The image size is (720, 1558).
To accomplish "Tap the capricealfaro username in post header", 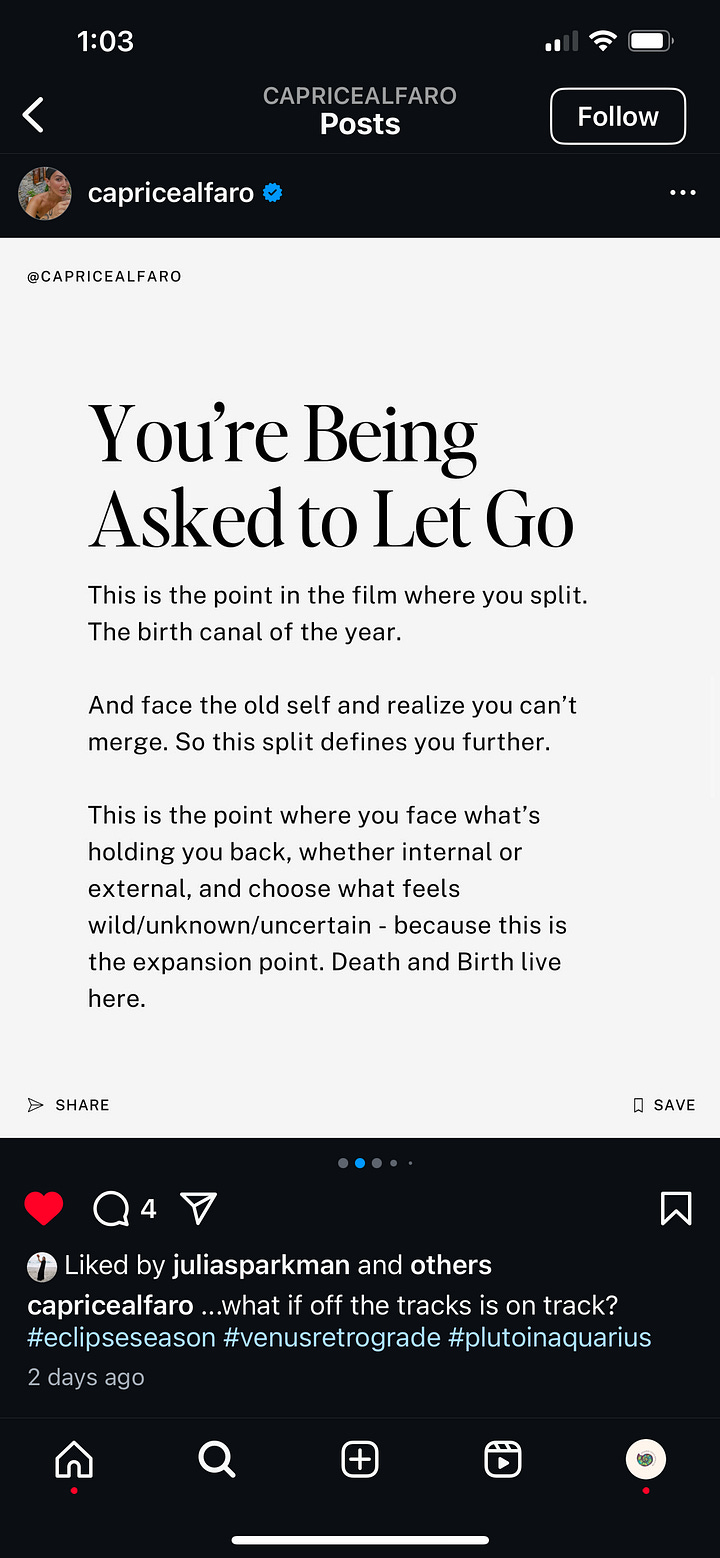I will click(x=170, y=193).
